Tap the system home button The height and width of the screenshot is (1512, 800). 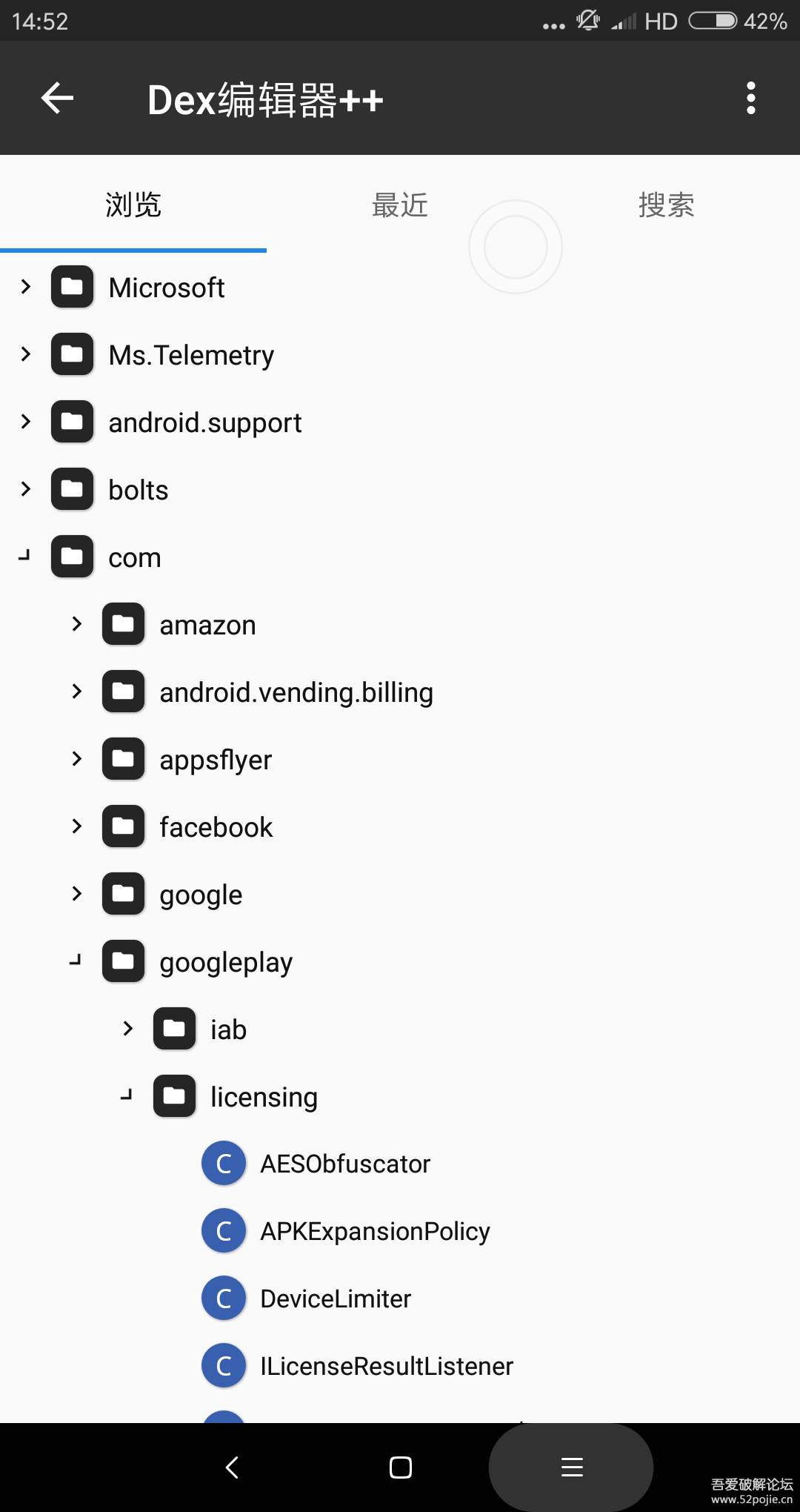[x=400, y=1468]
